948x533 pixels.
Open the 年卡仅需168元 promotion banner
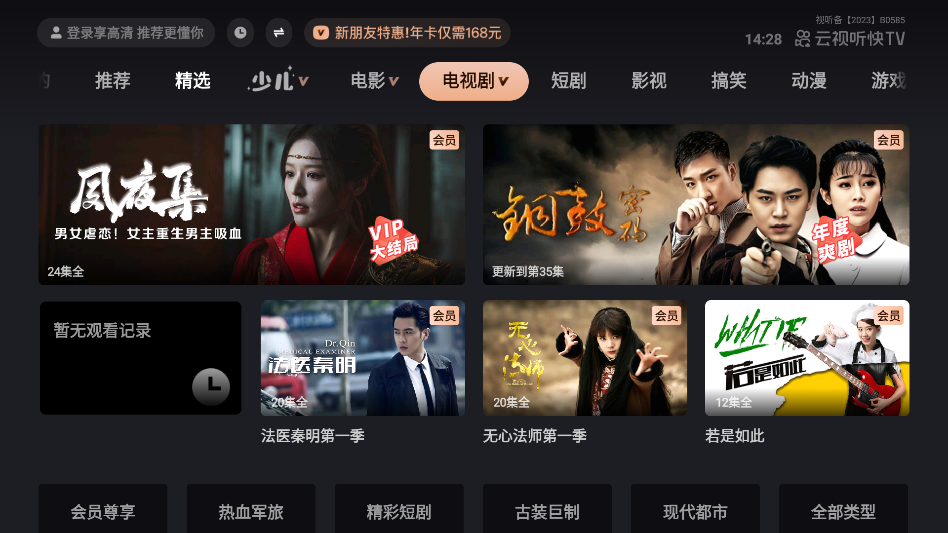(407, 33)
